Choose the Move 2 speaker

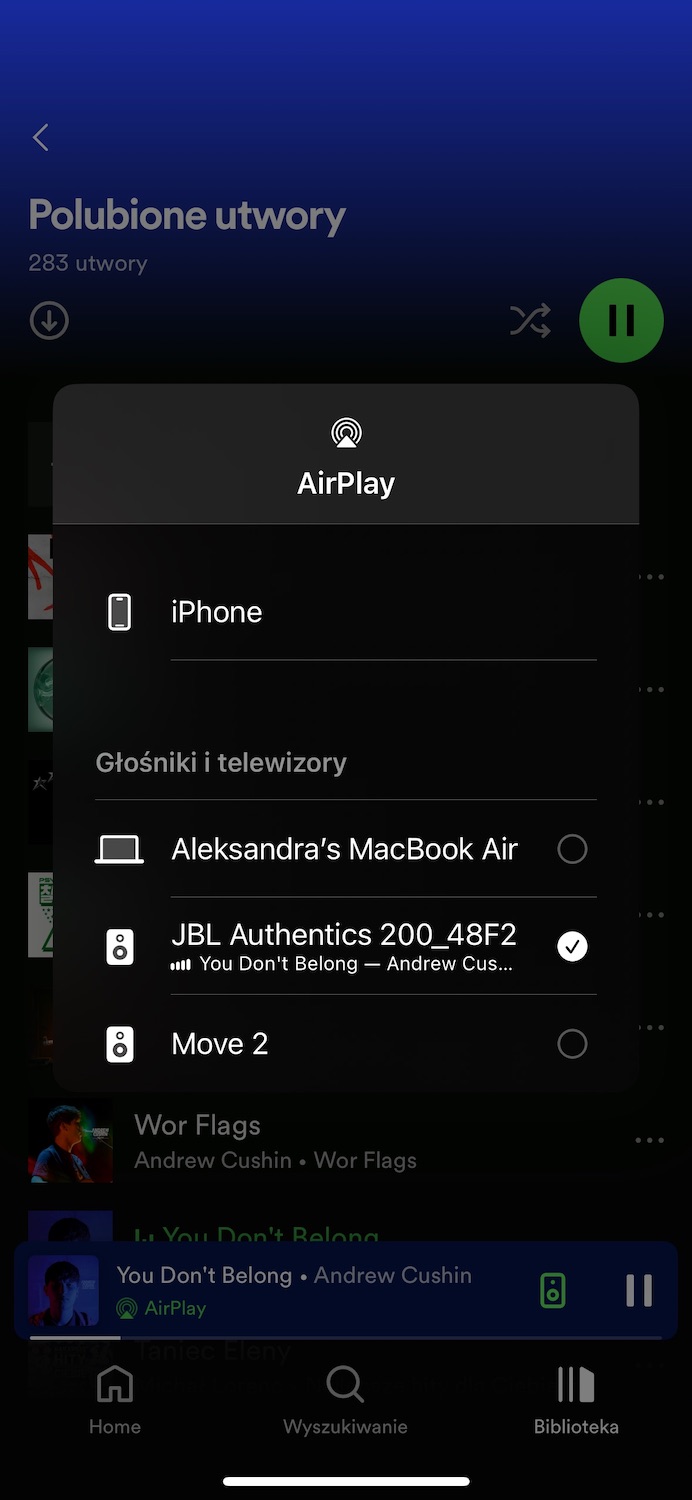pyautogui.click(x=572, y=1044)
